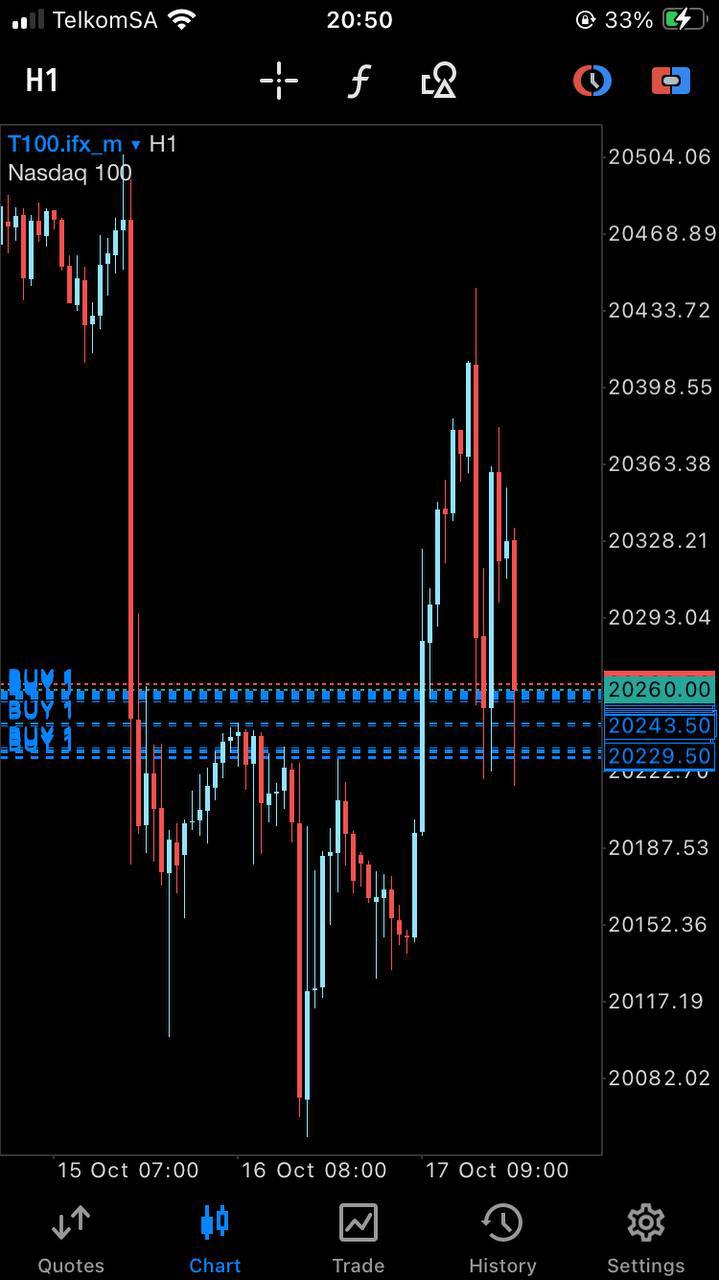This screenshot has height=1280, width=719.
Task: Tap the T100.ifx_m symbol dropdown
Action: (75, 144)
